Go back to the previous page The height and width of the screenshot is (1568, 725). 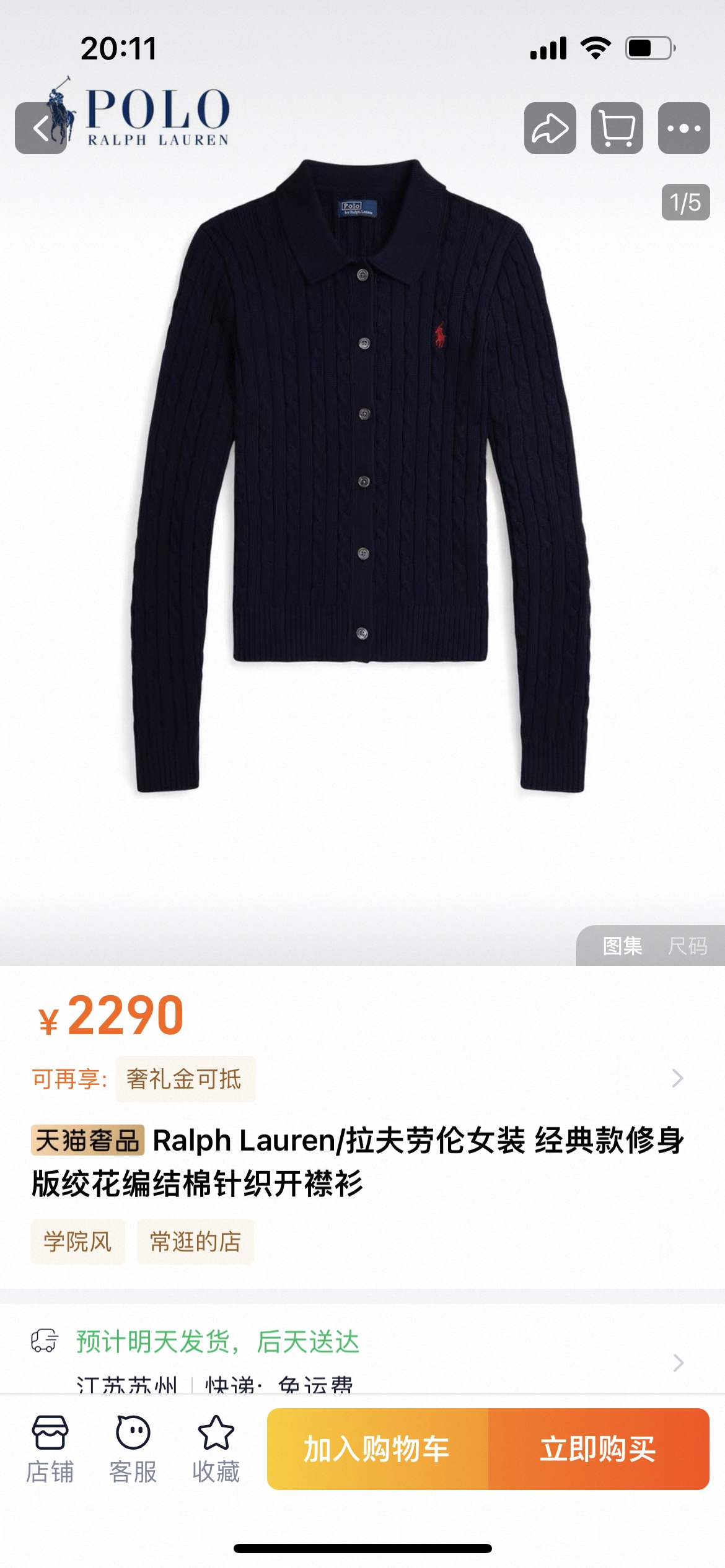click(41, 128)
